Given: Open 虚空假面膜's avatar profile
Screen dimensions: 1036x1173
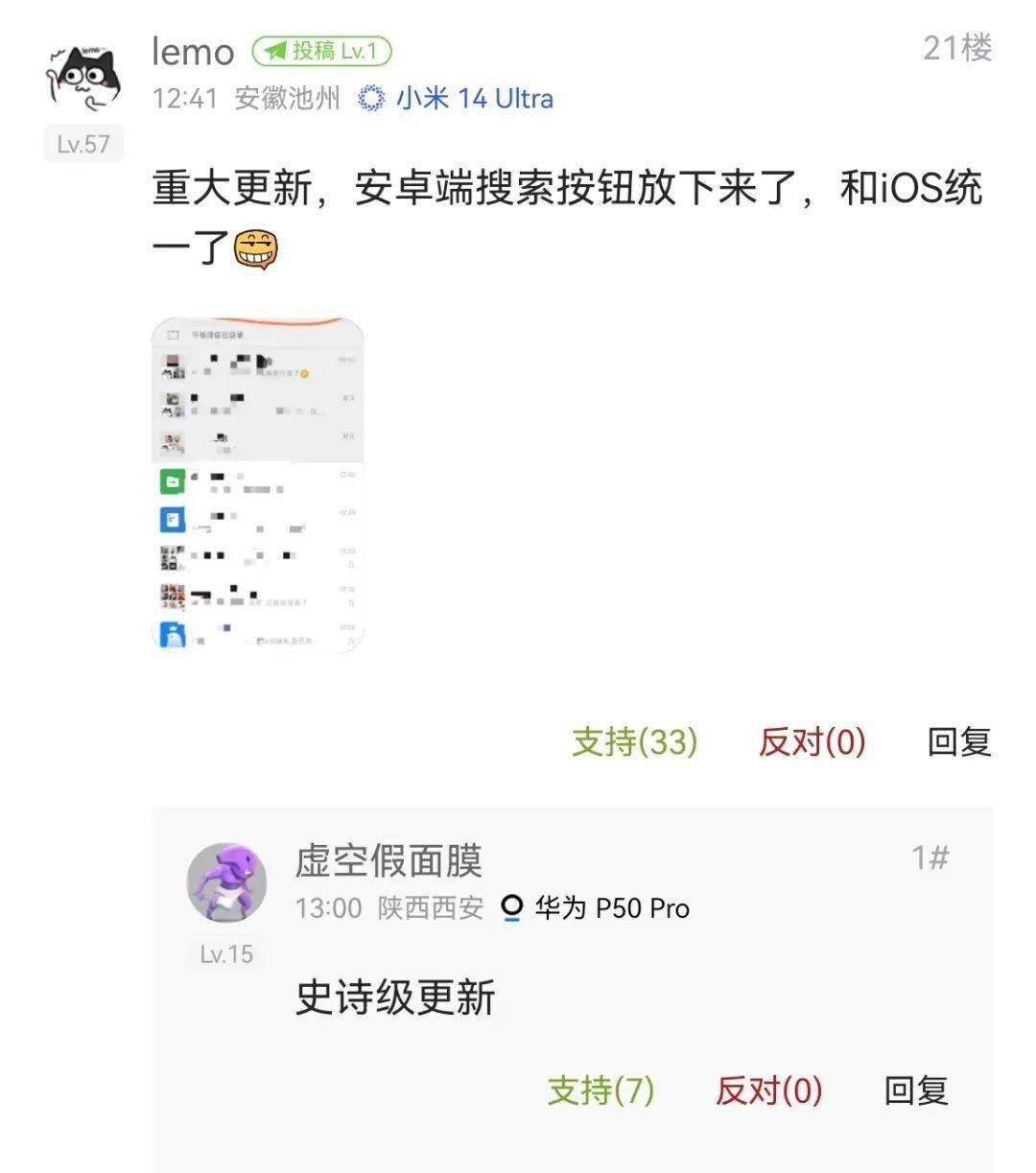Looking at the screenshot, I should tap(226, 883).
